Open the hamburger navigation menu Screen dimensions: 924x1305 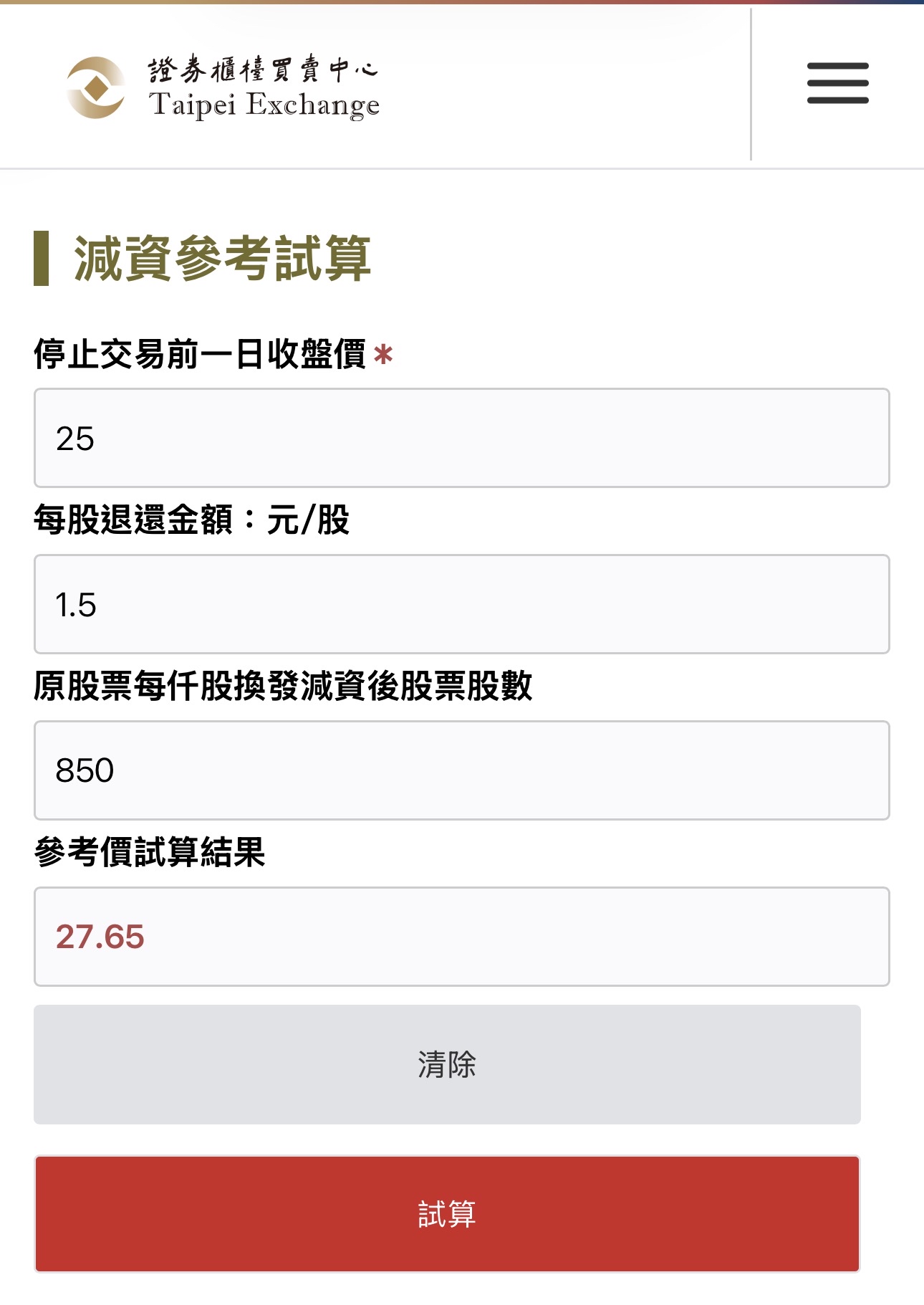click(x=837, y=82)
